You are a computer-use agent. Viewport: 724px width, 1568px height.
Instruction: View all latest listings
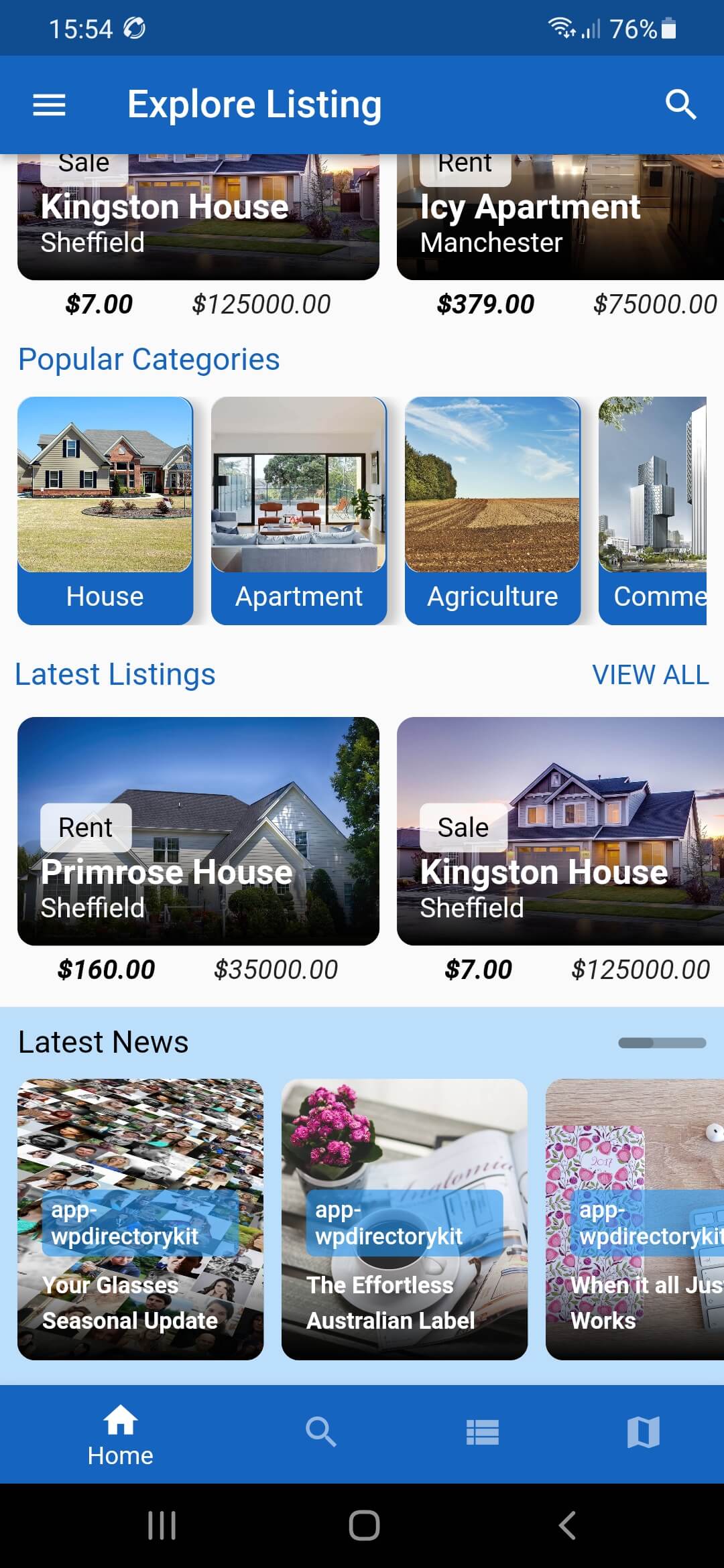[650, 675]
